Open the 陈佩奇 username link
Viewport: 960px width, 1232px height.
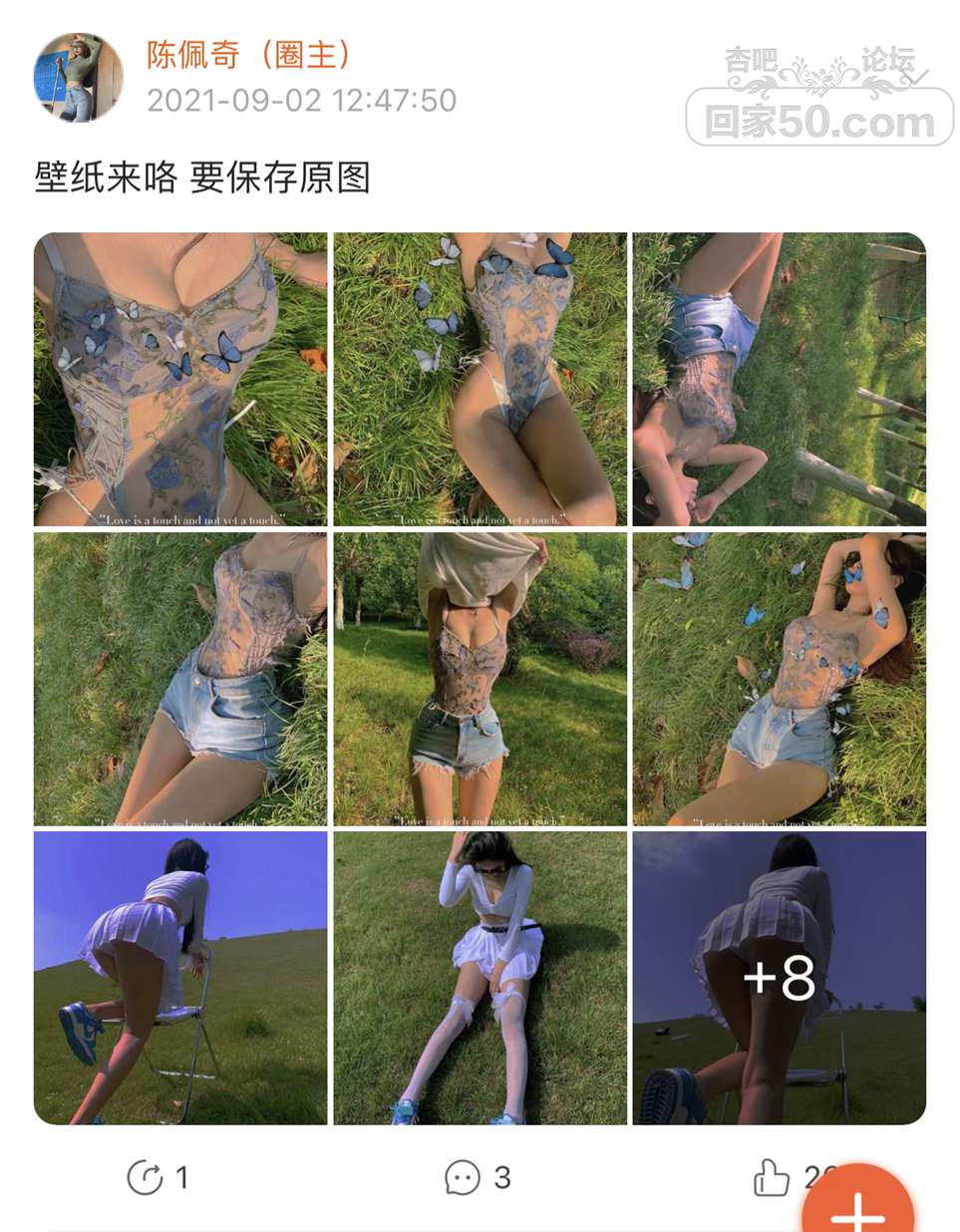pos(193,55)
